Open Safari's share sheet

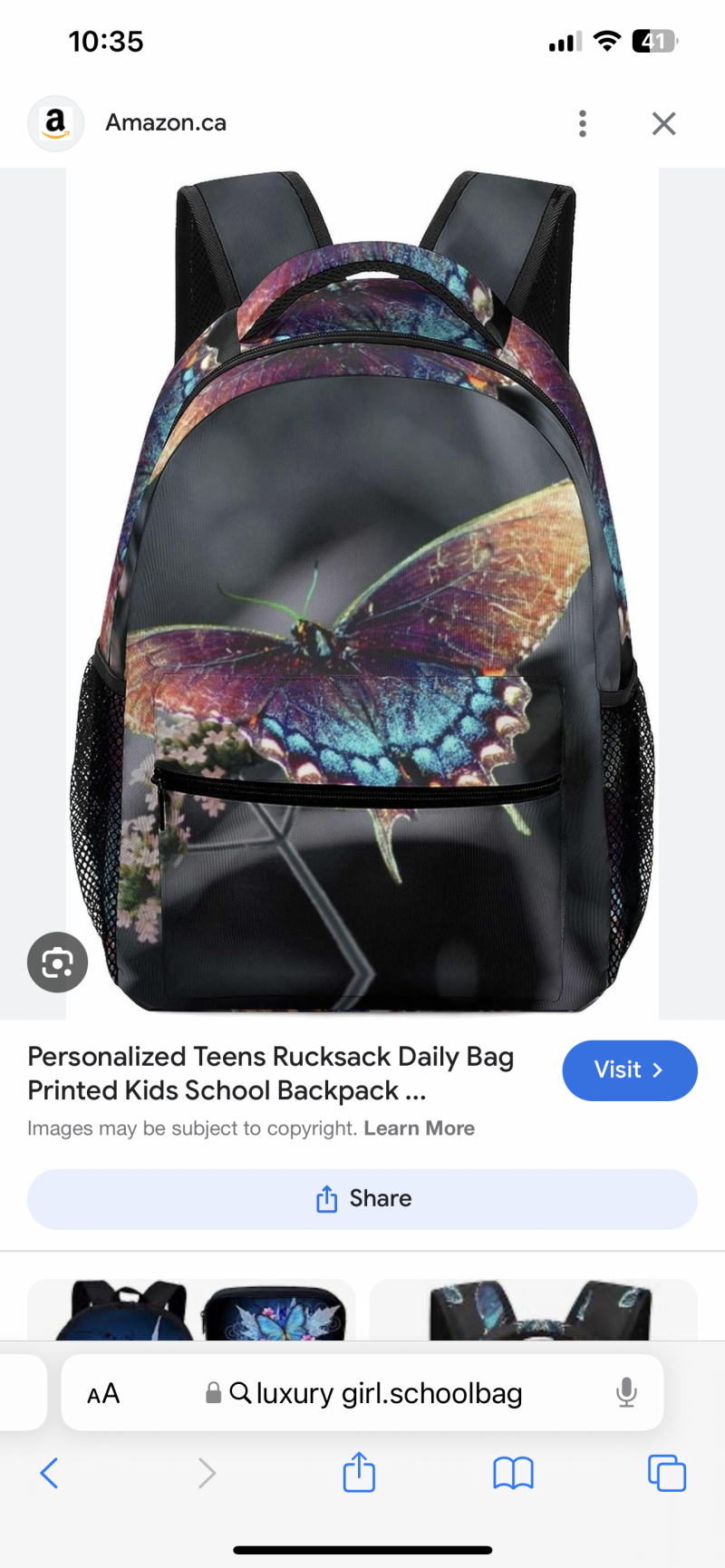coord(359,1473)
